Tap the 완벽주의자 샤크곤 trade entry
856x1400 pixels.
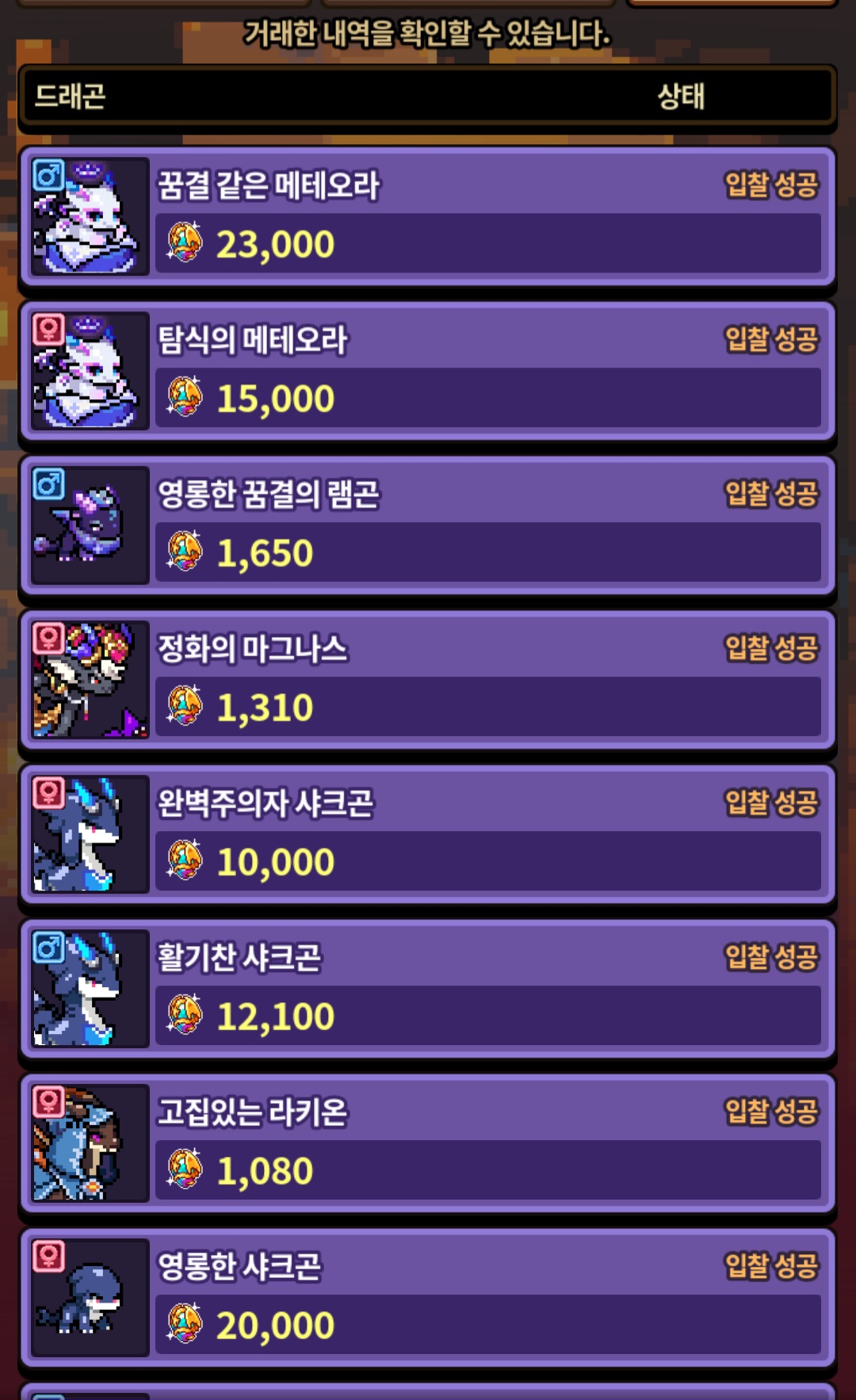pos(428,834)
